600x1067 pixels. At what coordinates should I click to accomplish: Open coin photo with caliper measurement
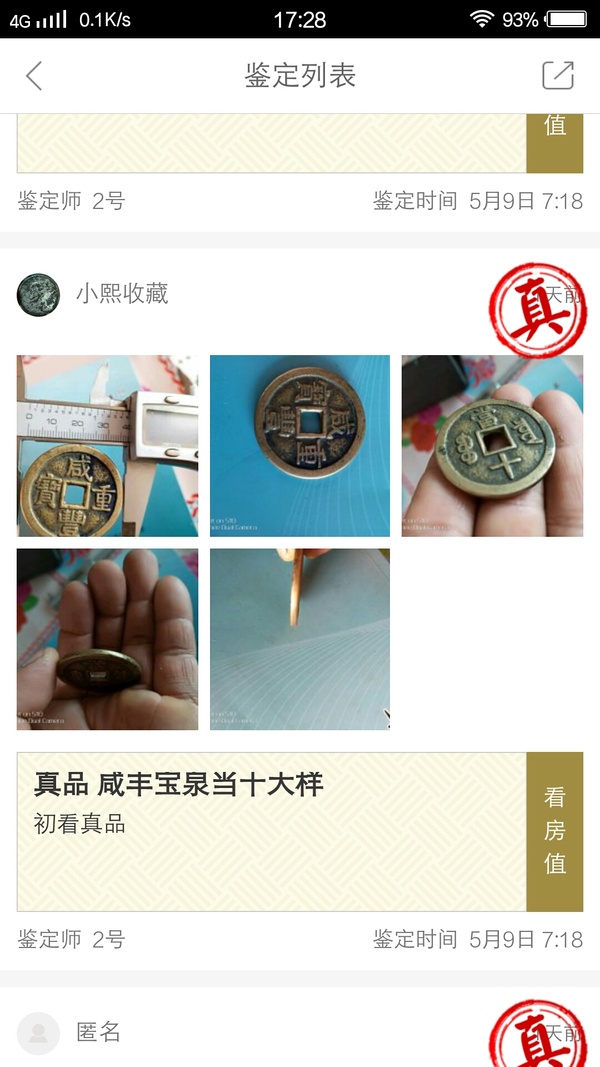tap(107, 446)
